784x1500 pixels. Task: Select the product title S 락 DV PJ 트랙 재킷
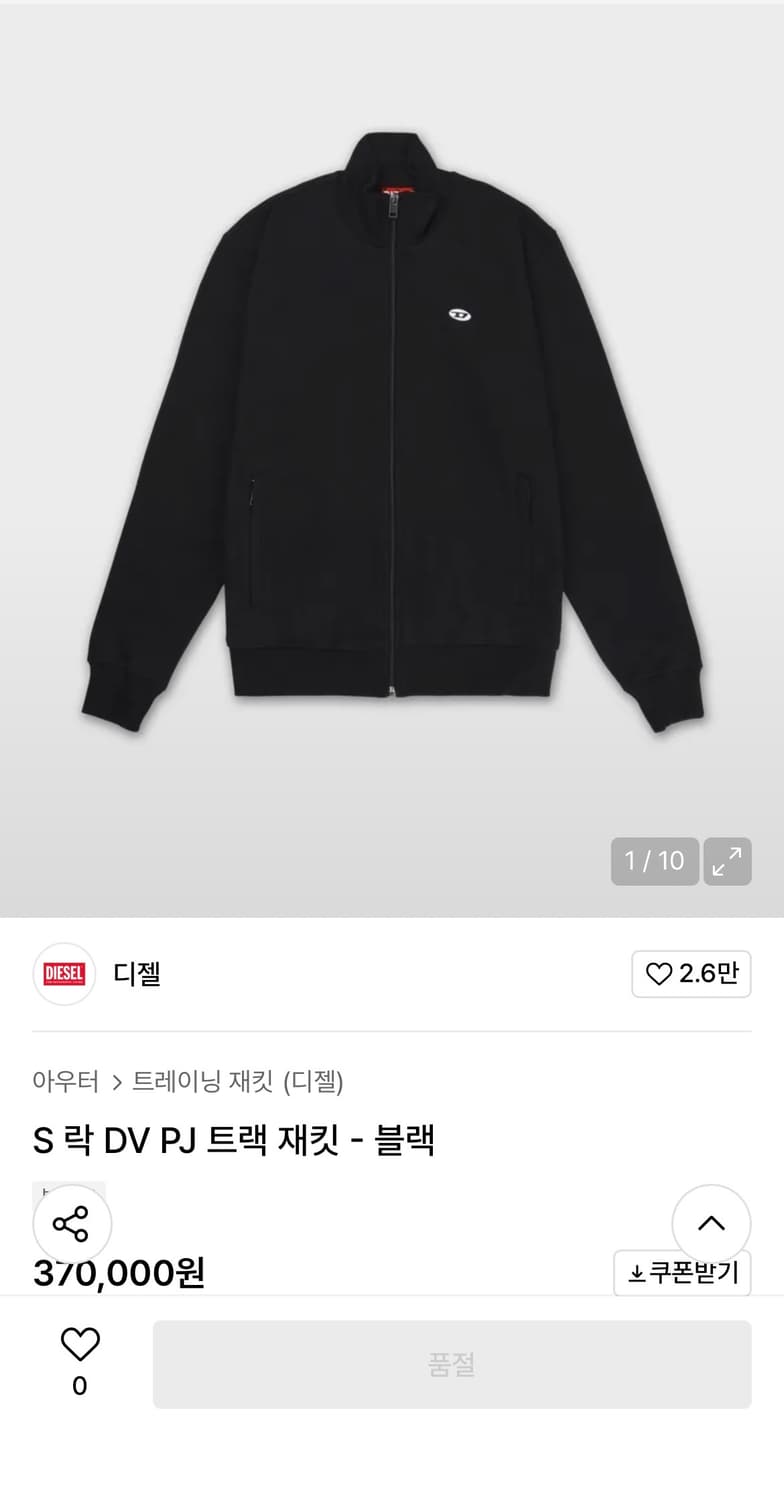[234, 1140]
